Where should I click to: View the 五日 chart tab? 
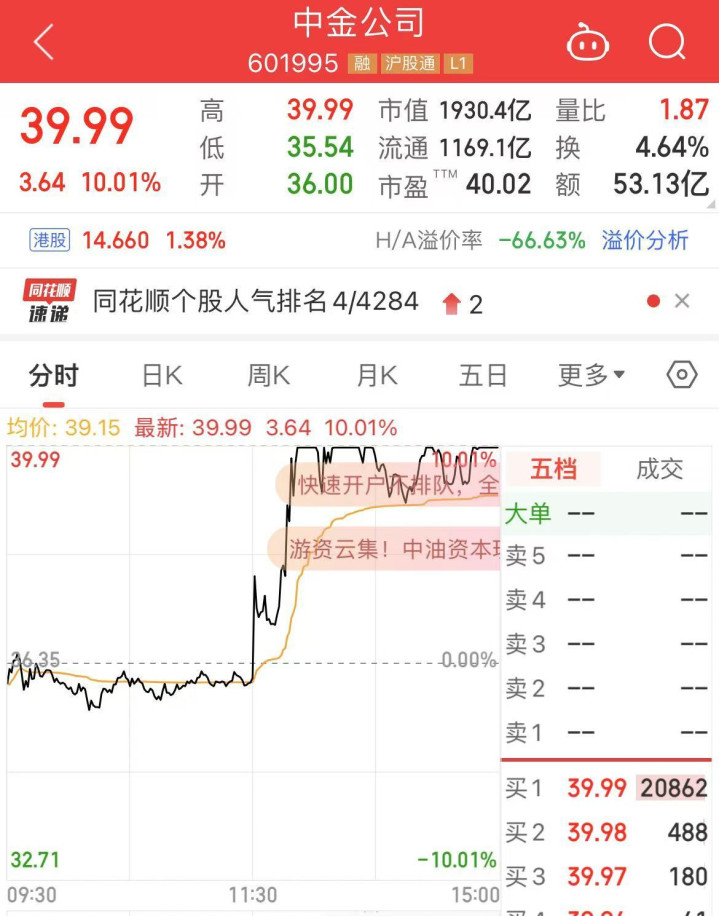pyautogui.click(x=483, y=376)
